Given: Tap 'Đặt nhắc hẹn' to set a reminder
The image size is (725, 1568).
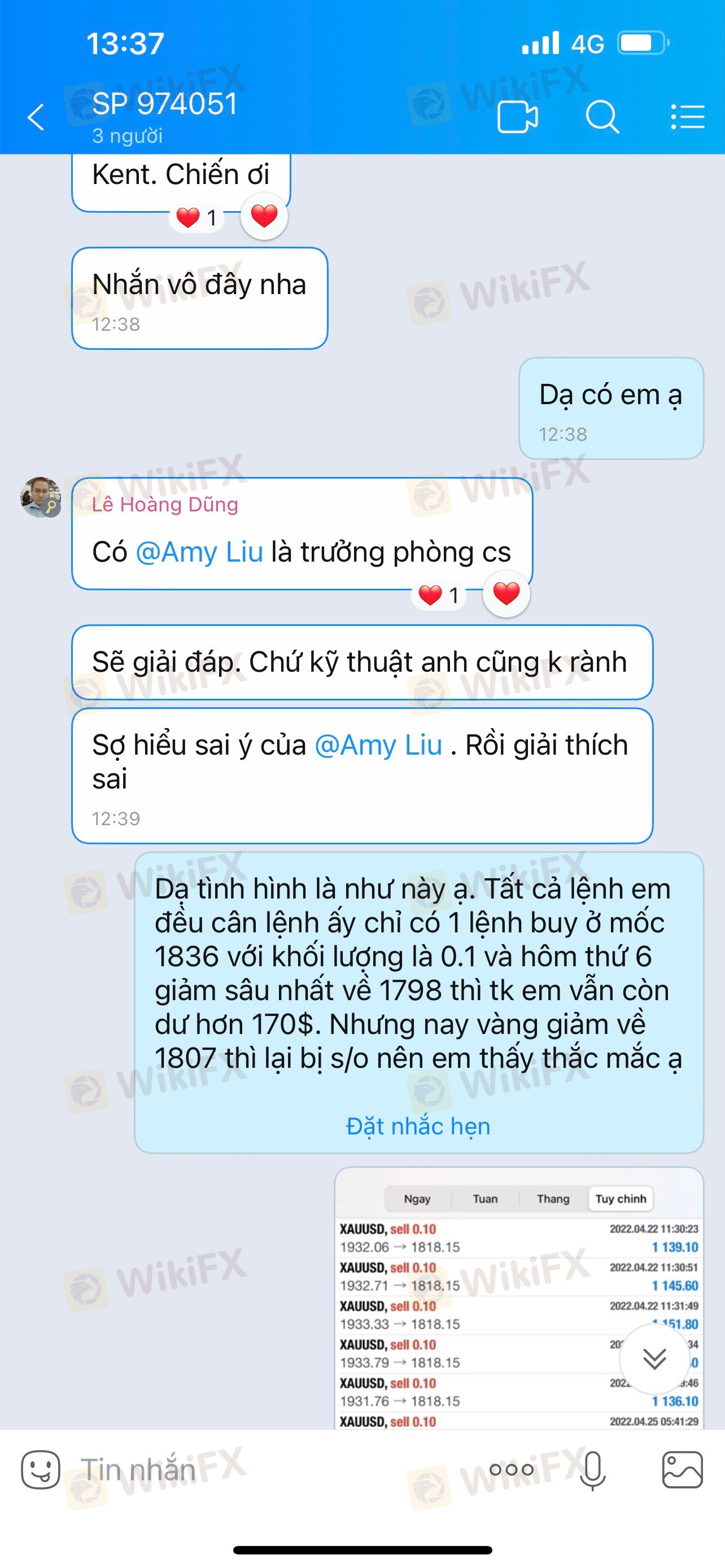Looking at the screenshot, I should click(418, 1126).
